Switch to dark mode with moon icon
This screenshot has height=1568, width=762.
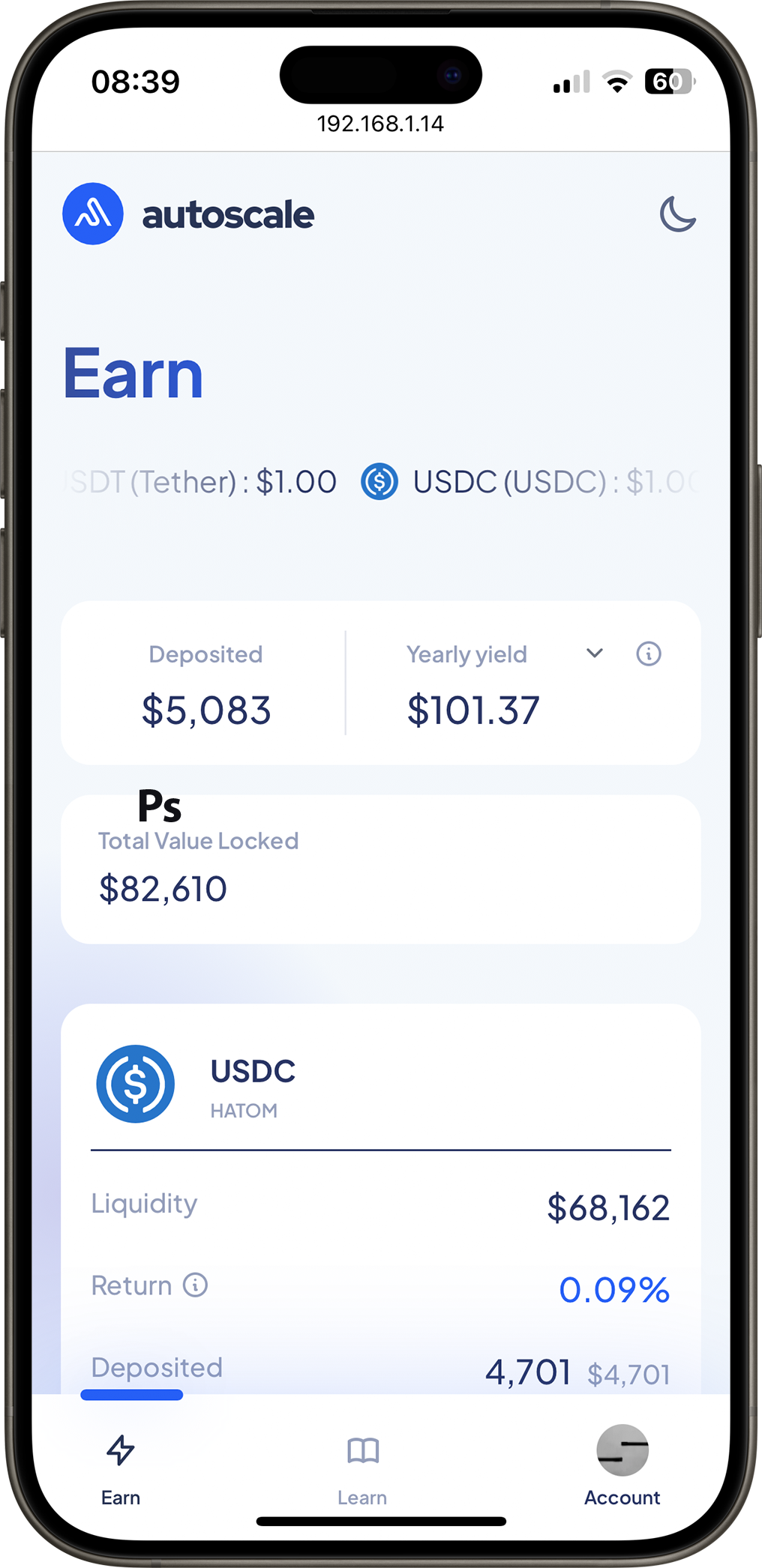[677, 214]
